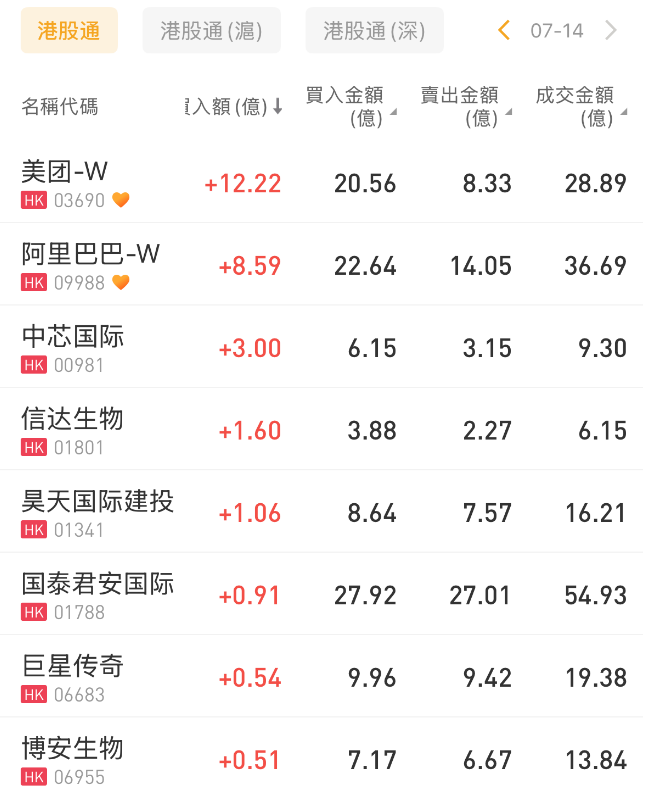Open the 07-14 date picker
The height and width of the screenshot is (799, 656).
(557, 31)
